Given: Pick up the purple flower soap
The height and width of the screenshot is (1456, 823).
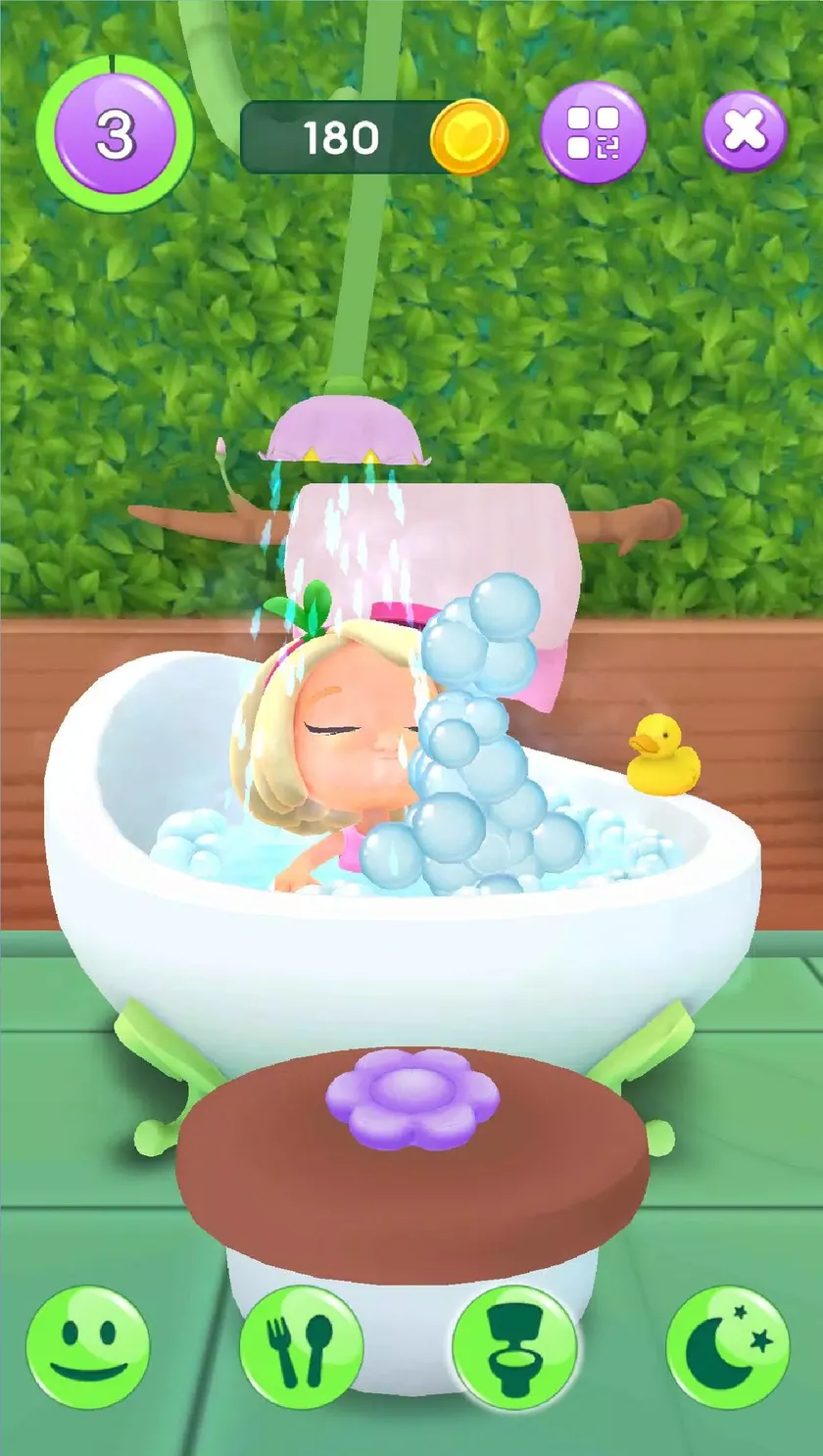Looking at the screenshot, I should pos(412,1097).
